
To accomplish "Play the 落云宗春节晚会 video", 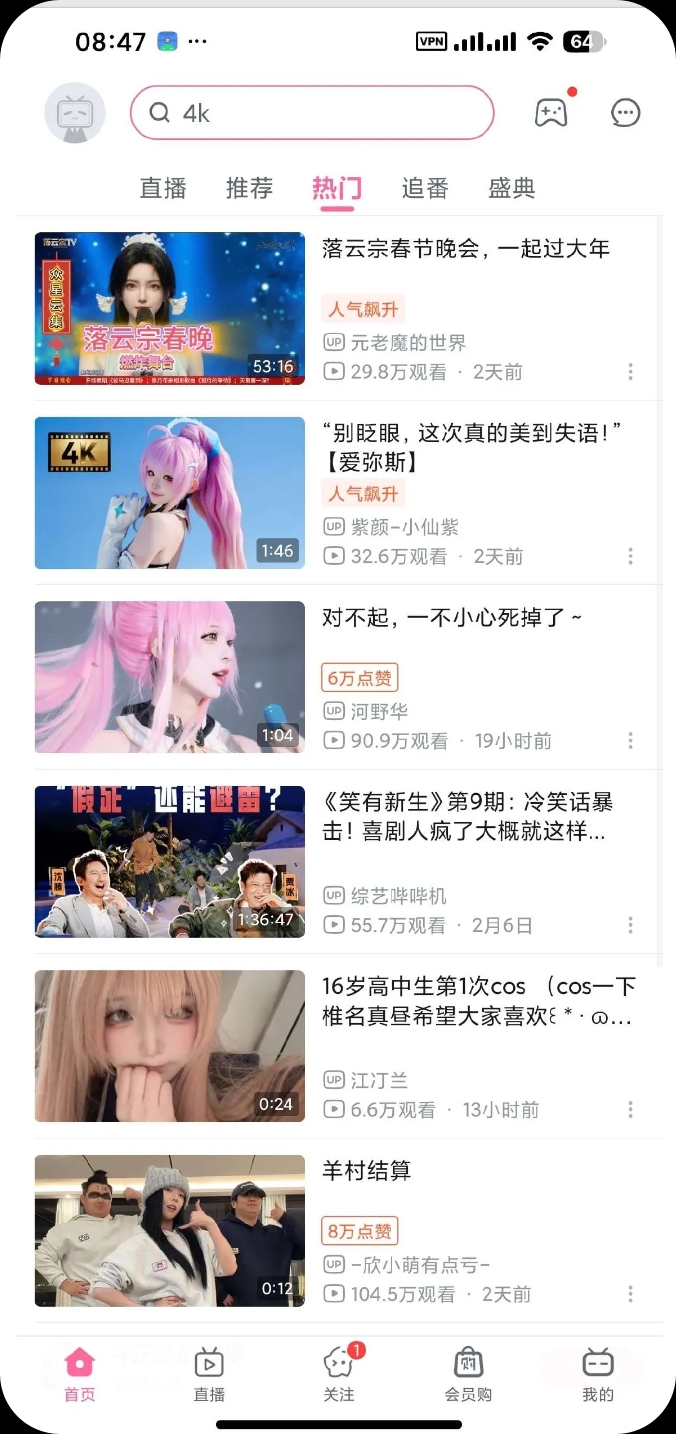I will pyautogui.click(x=170, y=308).
